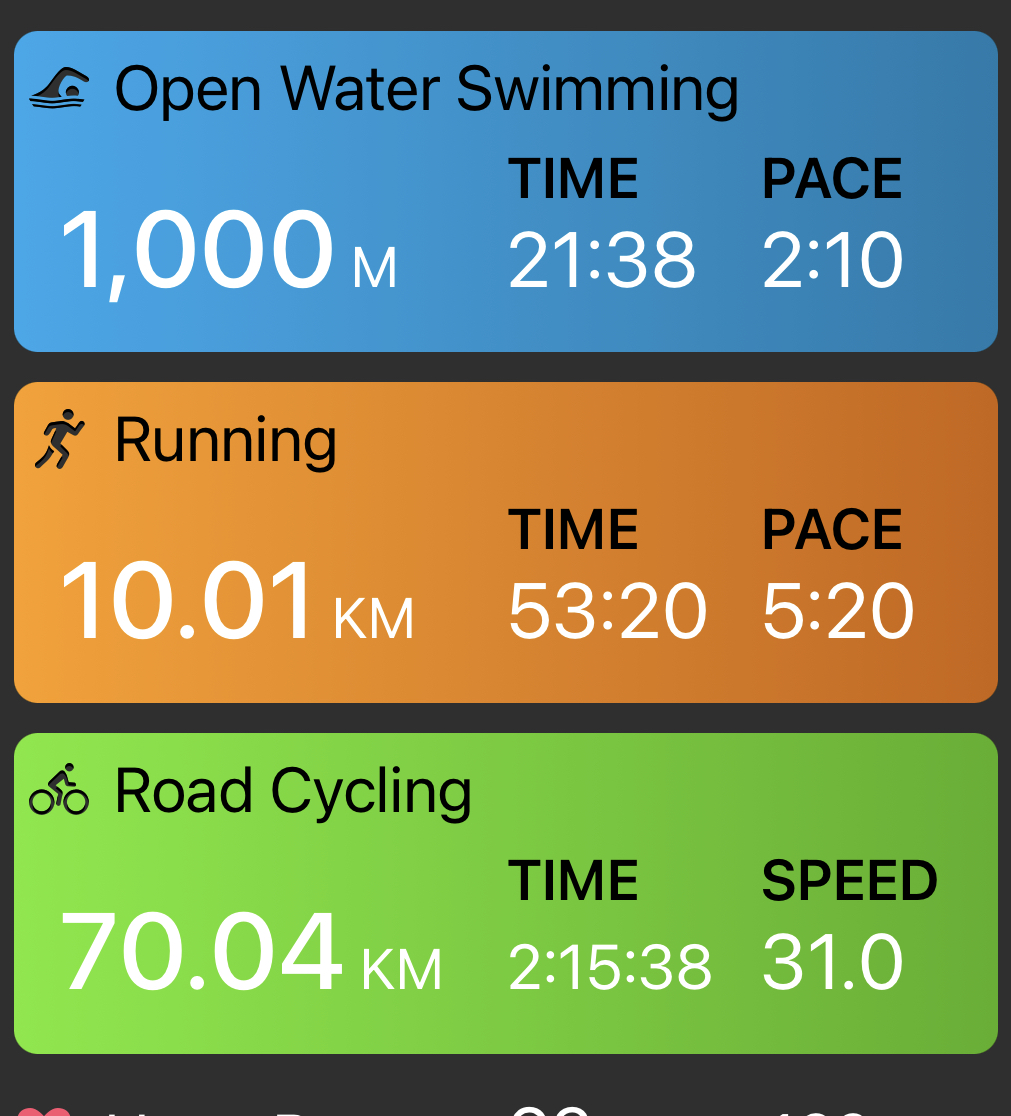Select the Road Cycling 70.04 km card
This screenshot has height=1116, width=1011.
click(x=505, y=894)
